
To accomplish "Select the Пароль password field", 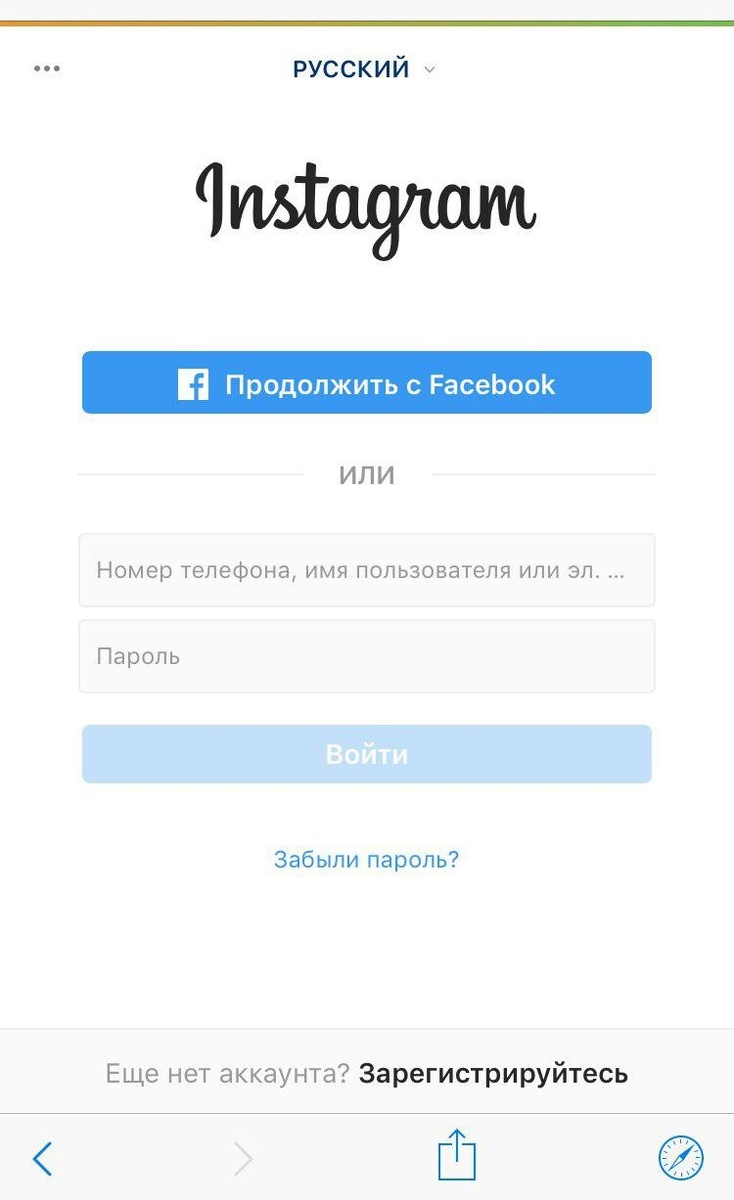I will pos(367,656).
